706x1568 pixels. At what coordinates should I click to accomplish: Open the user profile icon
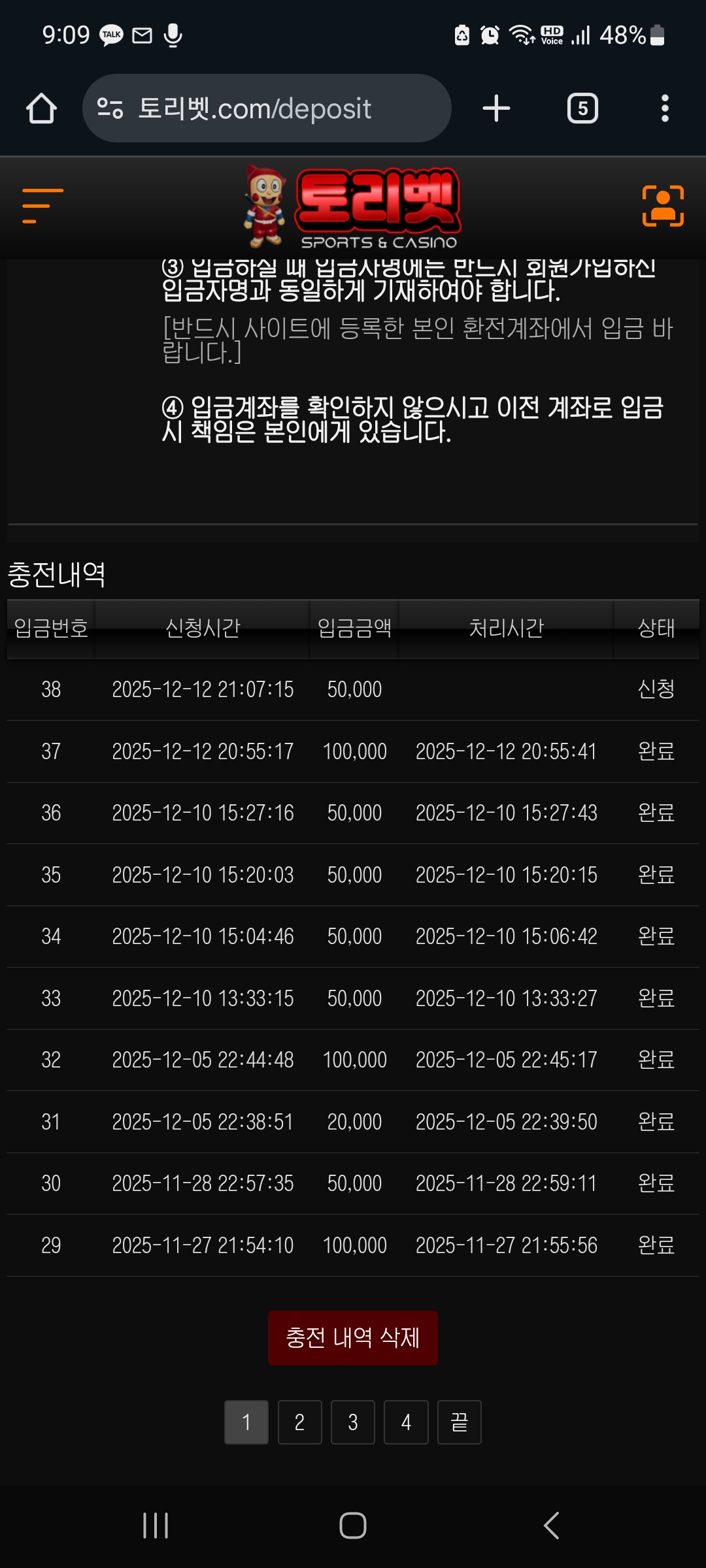pos(663,206)
